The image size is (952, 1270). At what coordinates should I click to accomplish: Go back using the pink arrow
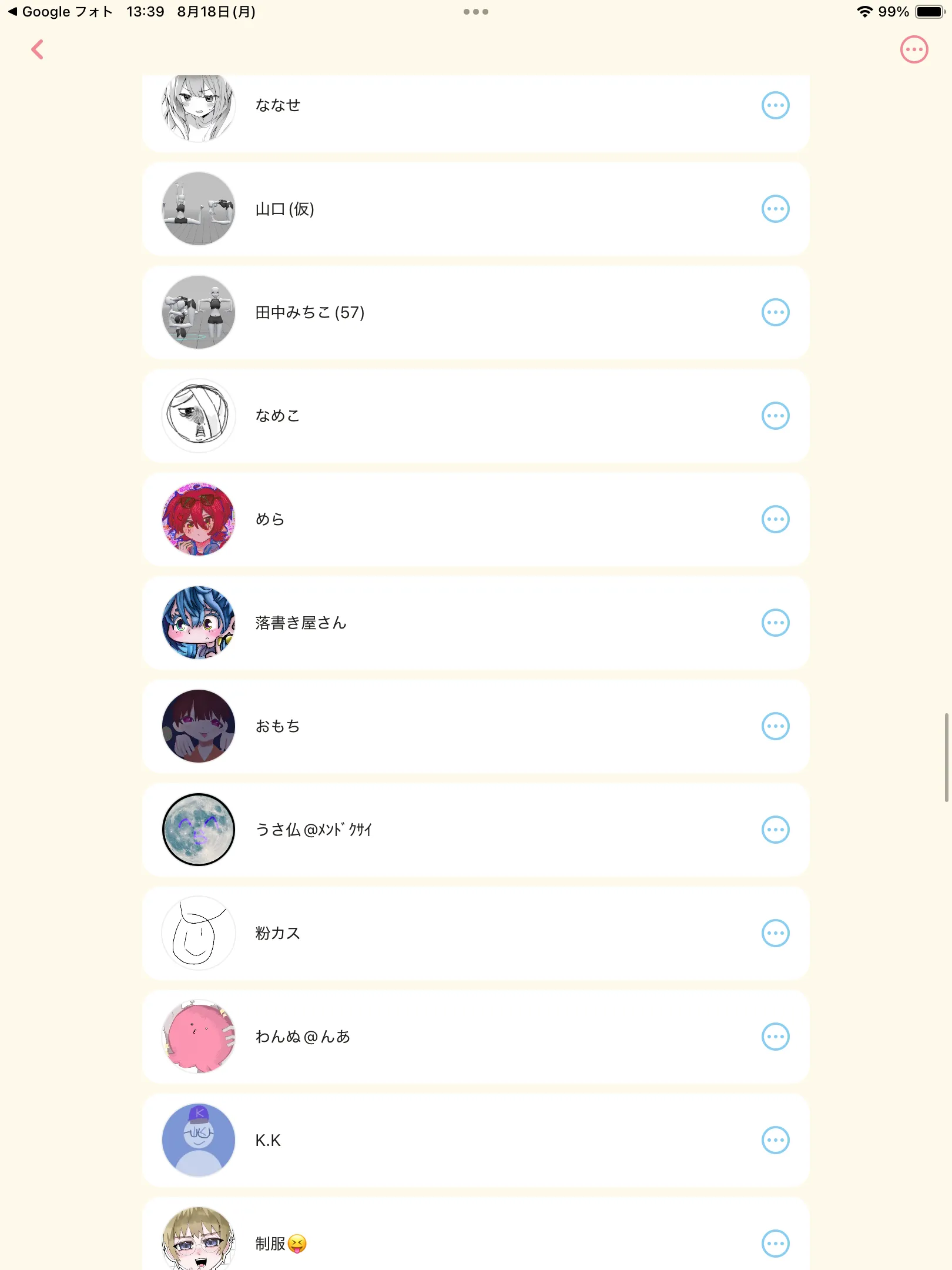pos(38,49)
